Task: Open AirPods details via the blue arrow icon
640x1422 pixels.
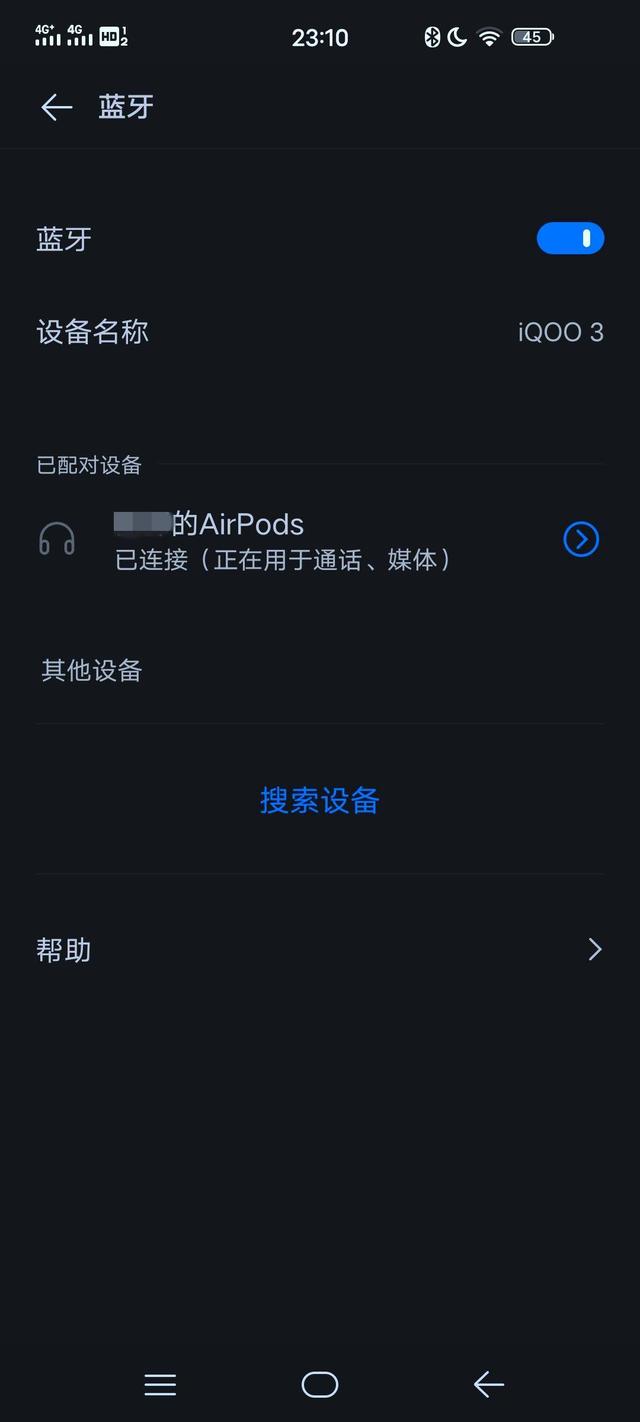Action: pyautogui.click(x=581, y=539)
